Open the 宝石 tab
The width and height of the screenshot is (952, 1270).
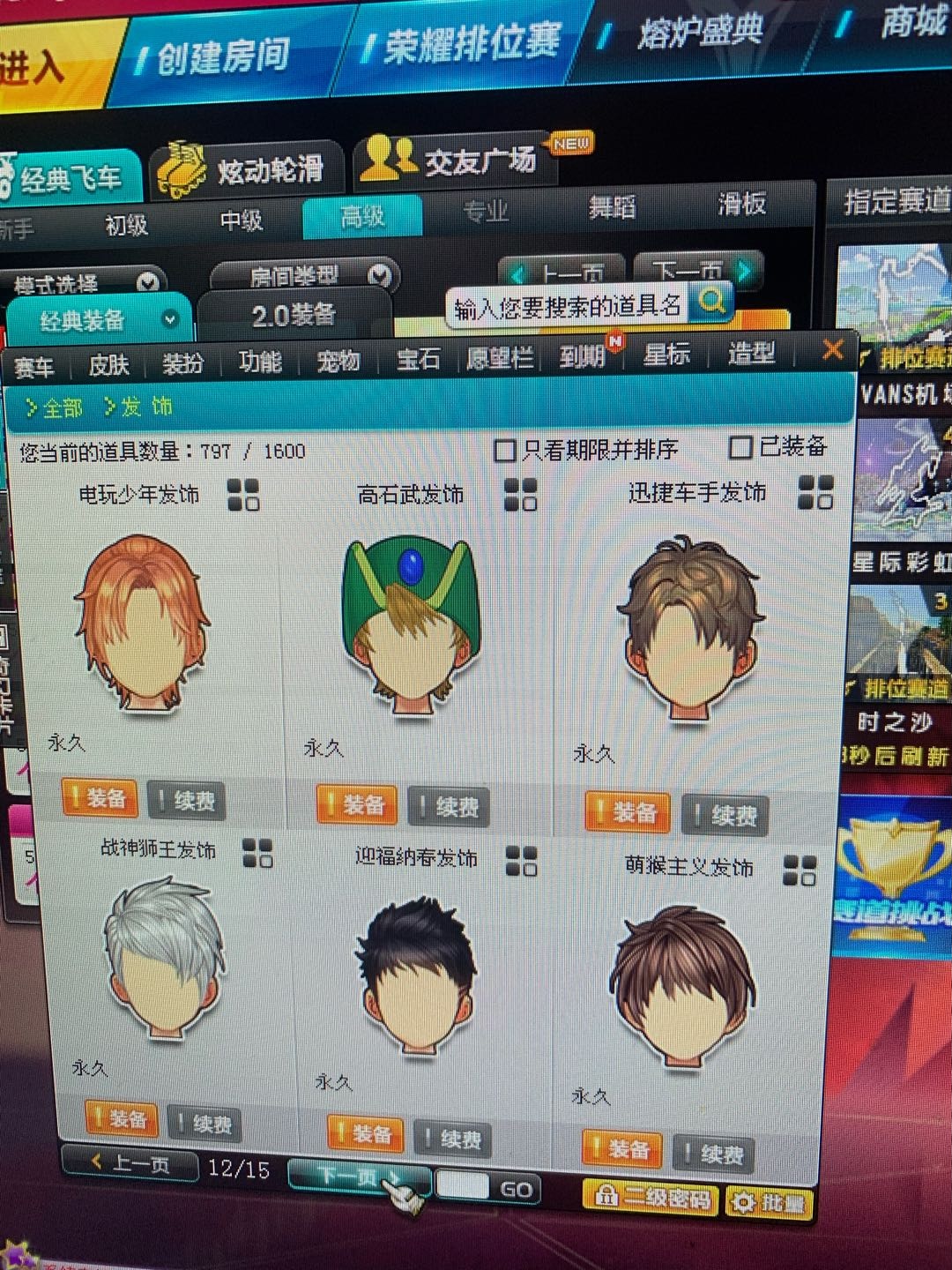418,359
